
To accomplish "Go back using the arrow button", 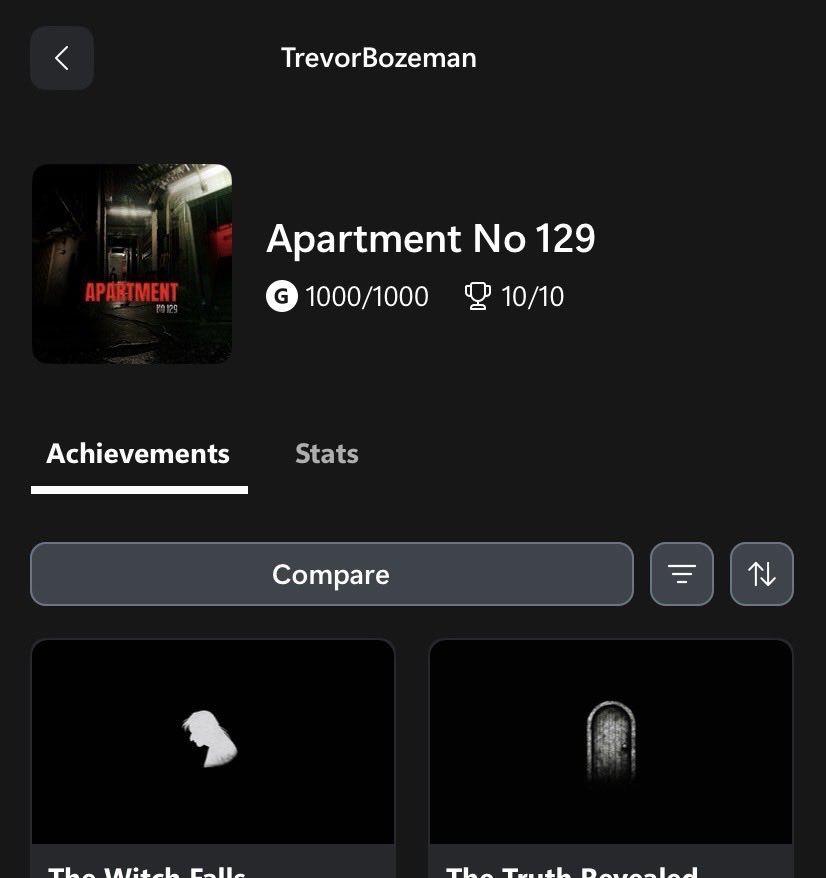I will coord(62,58).
